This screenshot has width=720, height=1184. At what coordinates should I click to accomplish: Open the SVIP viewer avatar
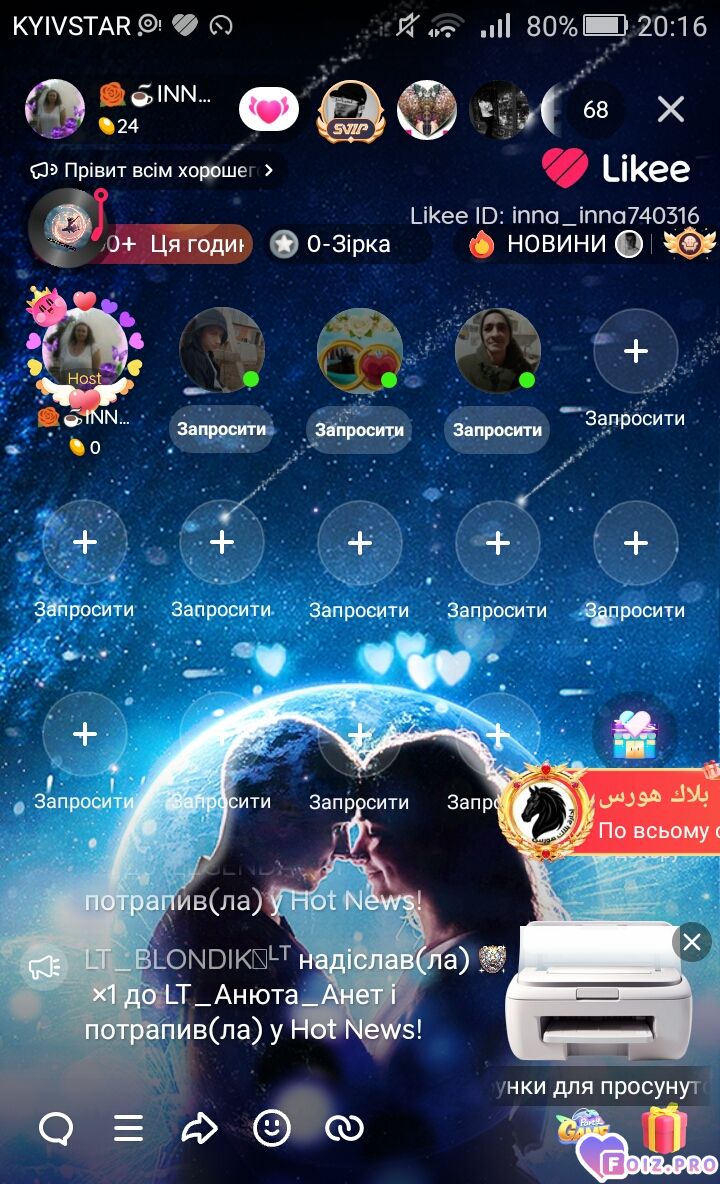pos(351,111)
